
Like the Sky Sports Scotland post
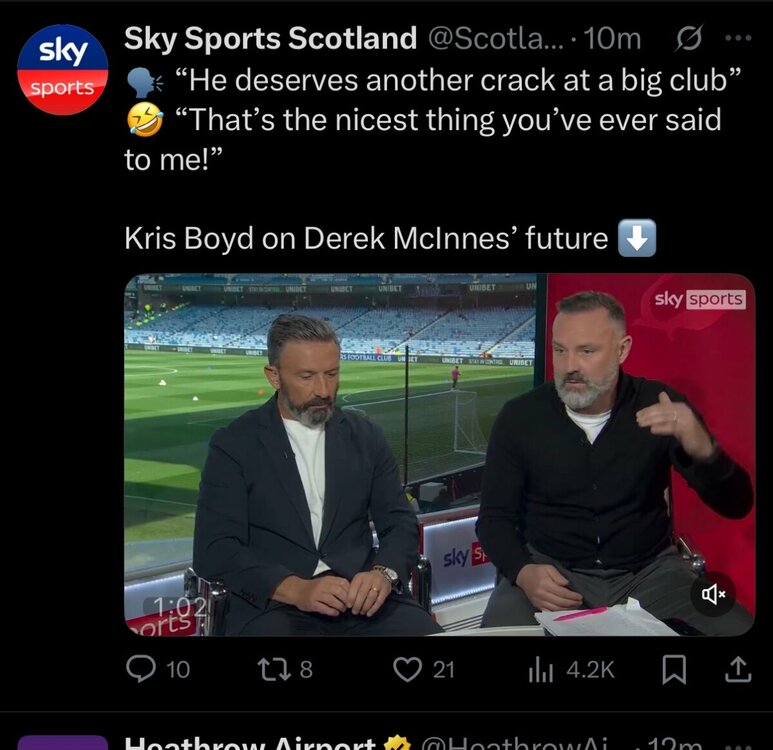click(407, 669)
